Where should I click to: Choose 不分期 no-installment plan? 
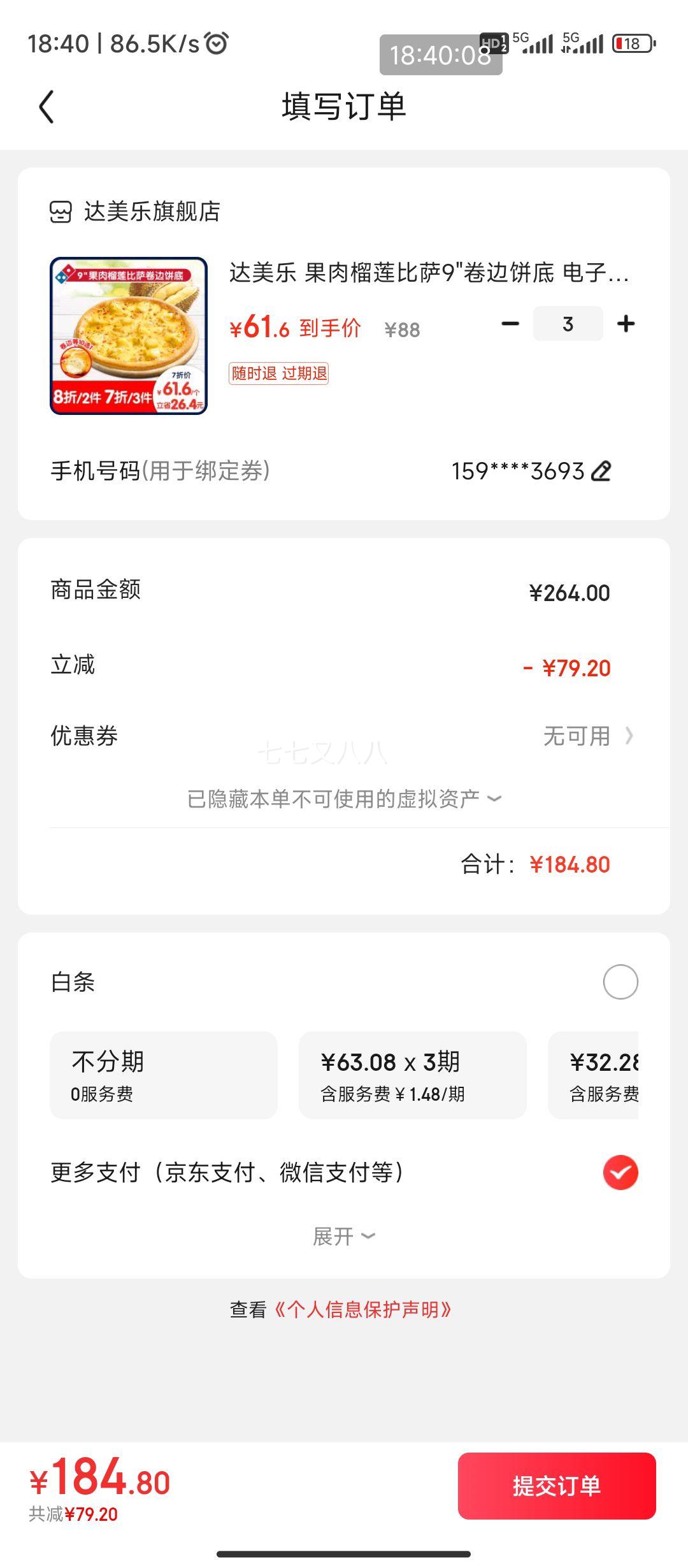[x=164, y=1075]
